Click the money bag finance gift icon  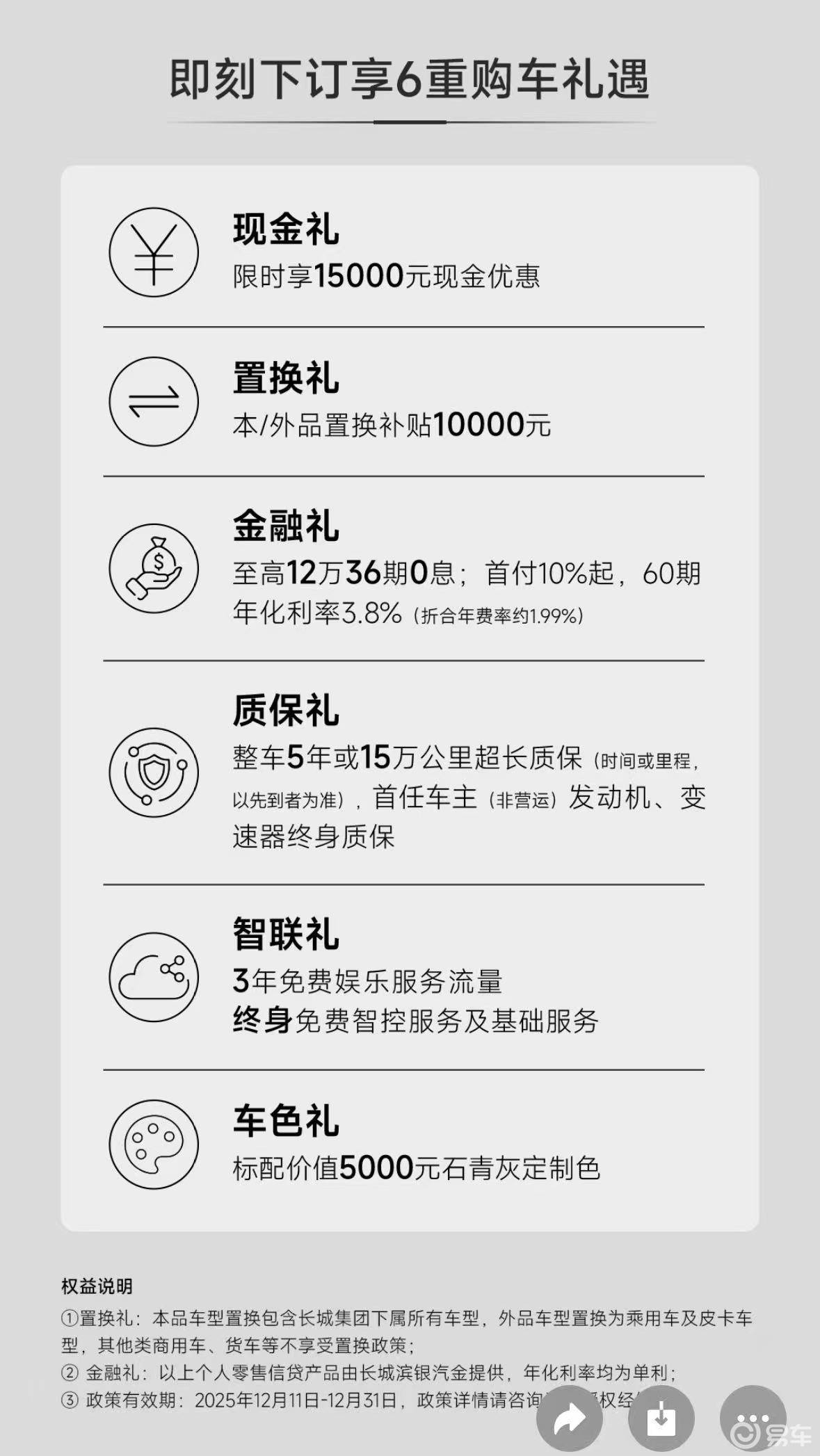click(153, 567)
